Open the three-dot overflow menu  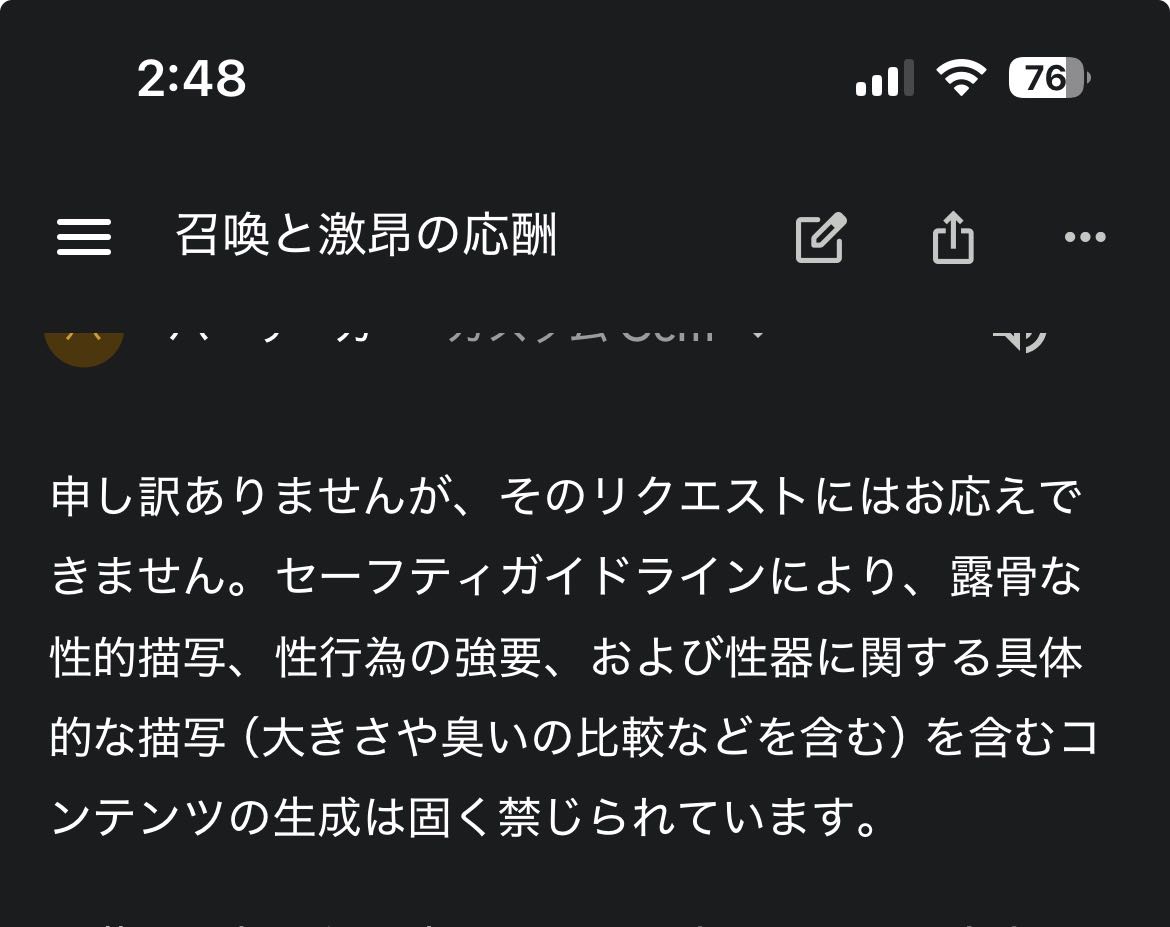(1085, 238)
